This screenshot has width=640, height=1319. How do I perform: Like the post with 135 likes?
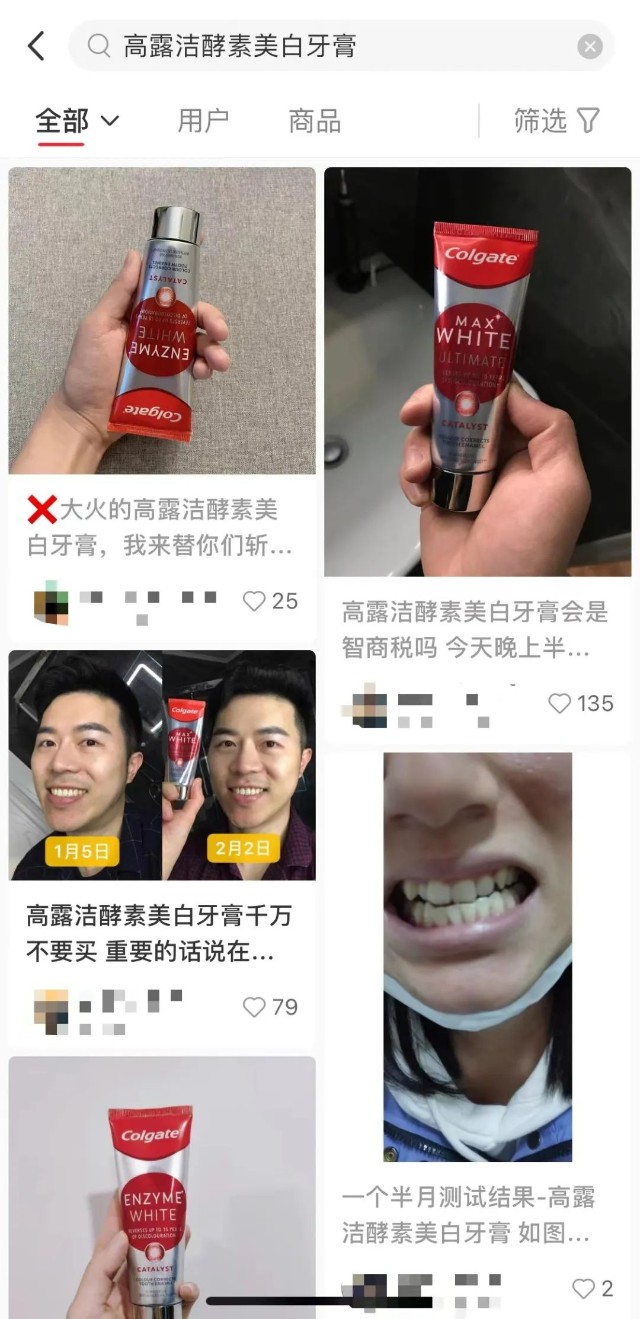click(561, 704)
